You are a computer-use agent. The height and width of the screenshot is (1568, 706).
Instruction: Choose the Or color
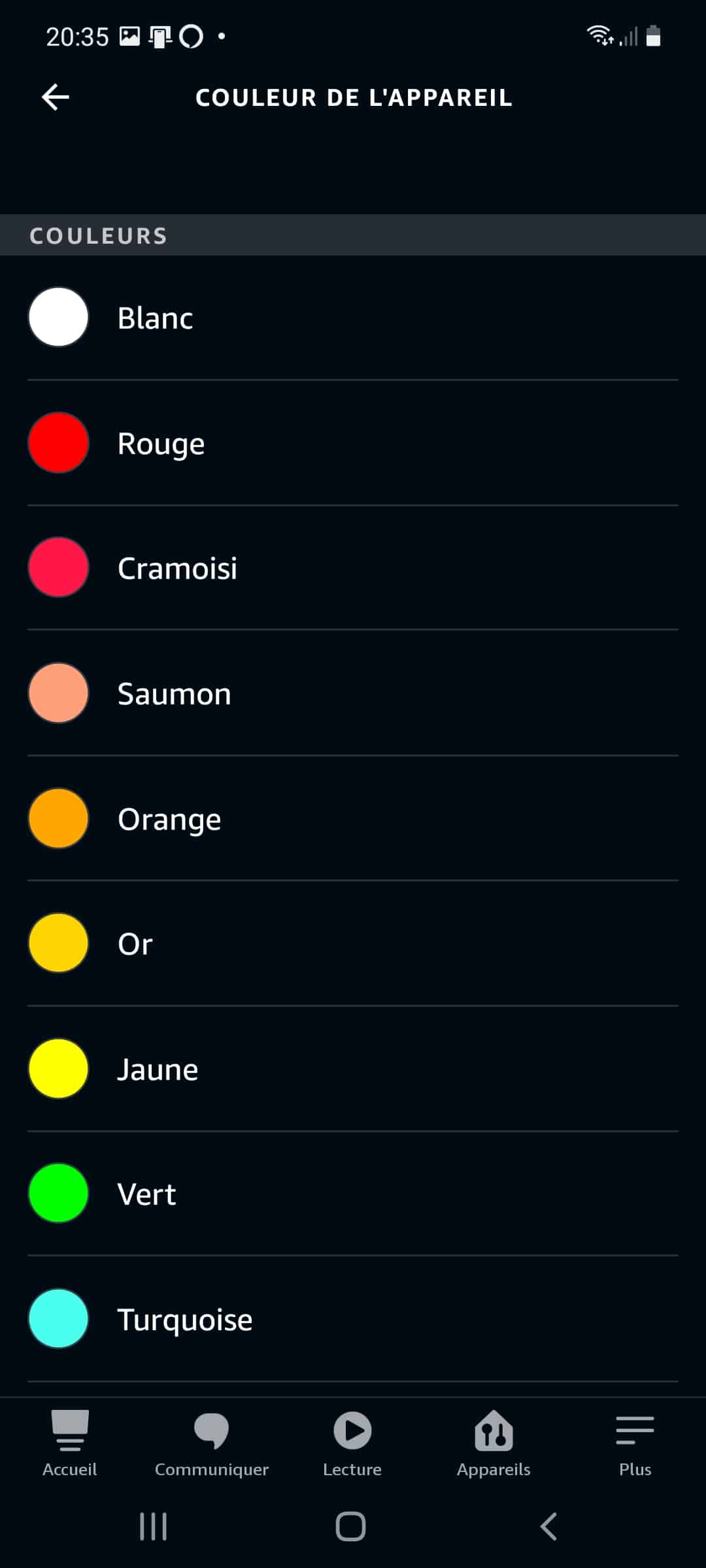353,943
